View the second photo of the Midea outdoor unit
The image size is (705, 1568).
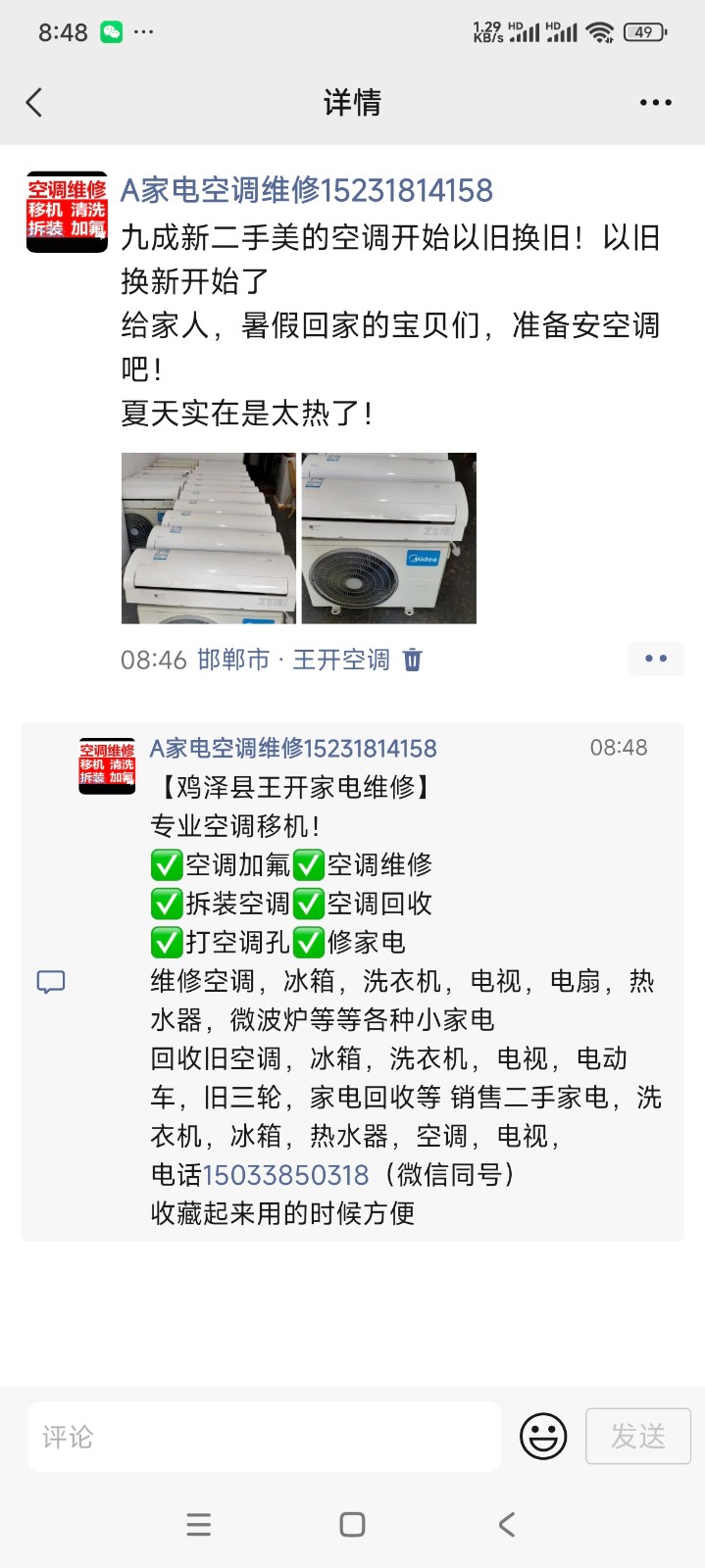click(388, 538)
